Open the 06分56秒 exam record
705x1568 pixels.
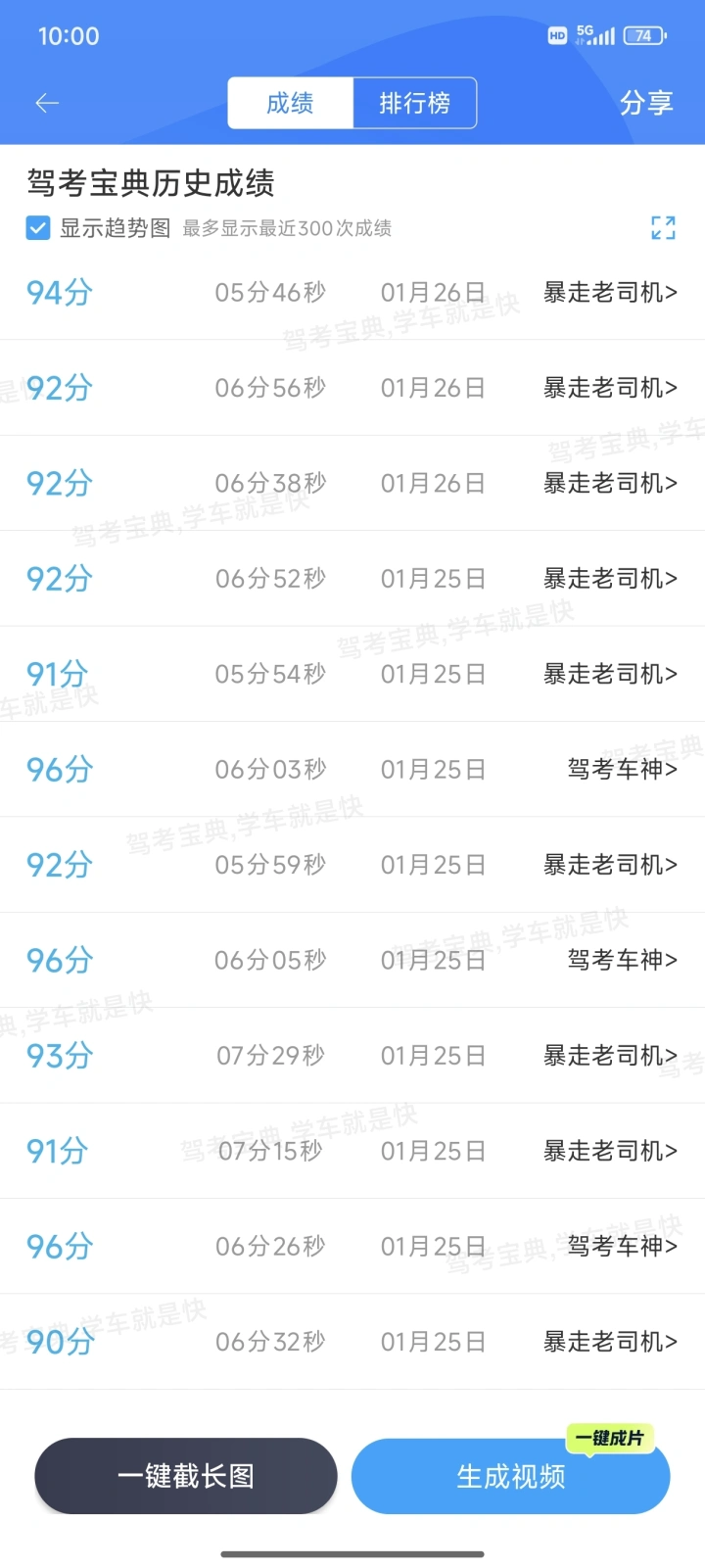pos(270,388)
